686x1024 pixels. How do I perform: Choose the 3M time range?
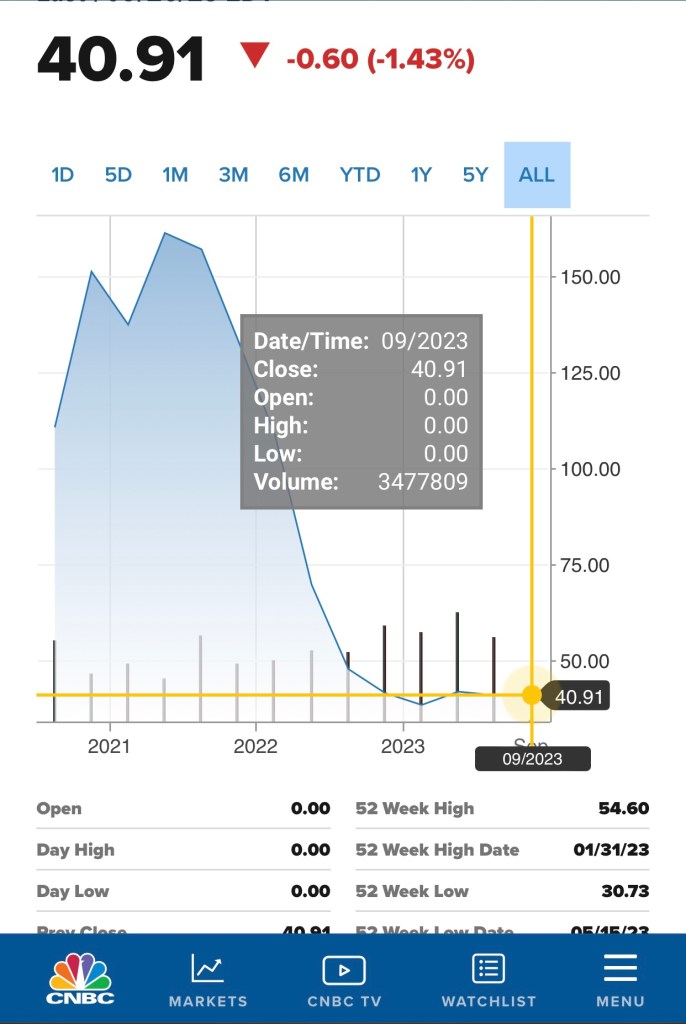click(233, 175)
